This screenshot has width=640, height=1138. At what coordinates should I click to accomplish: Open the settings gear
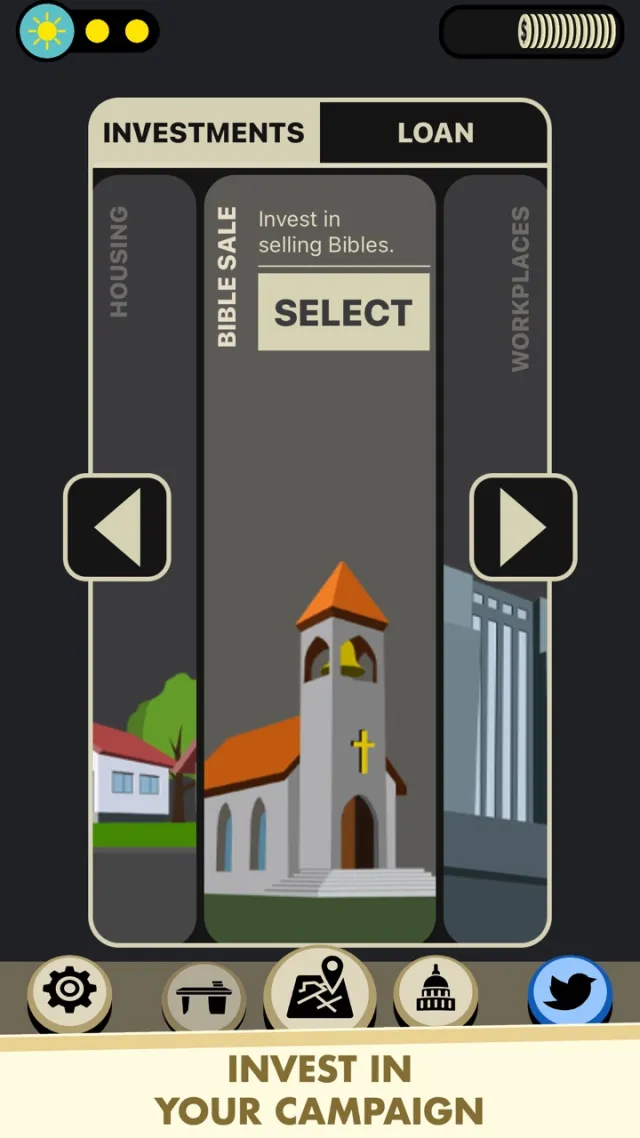(x=69, y=992)
